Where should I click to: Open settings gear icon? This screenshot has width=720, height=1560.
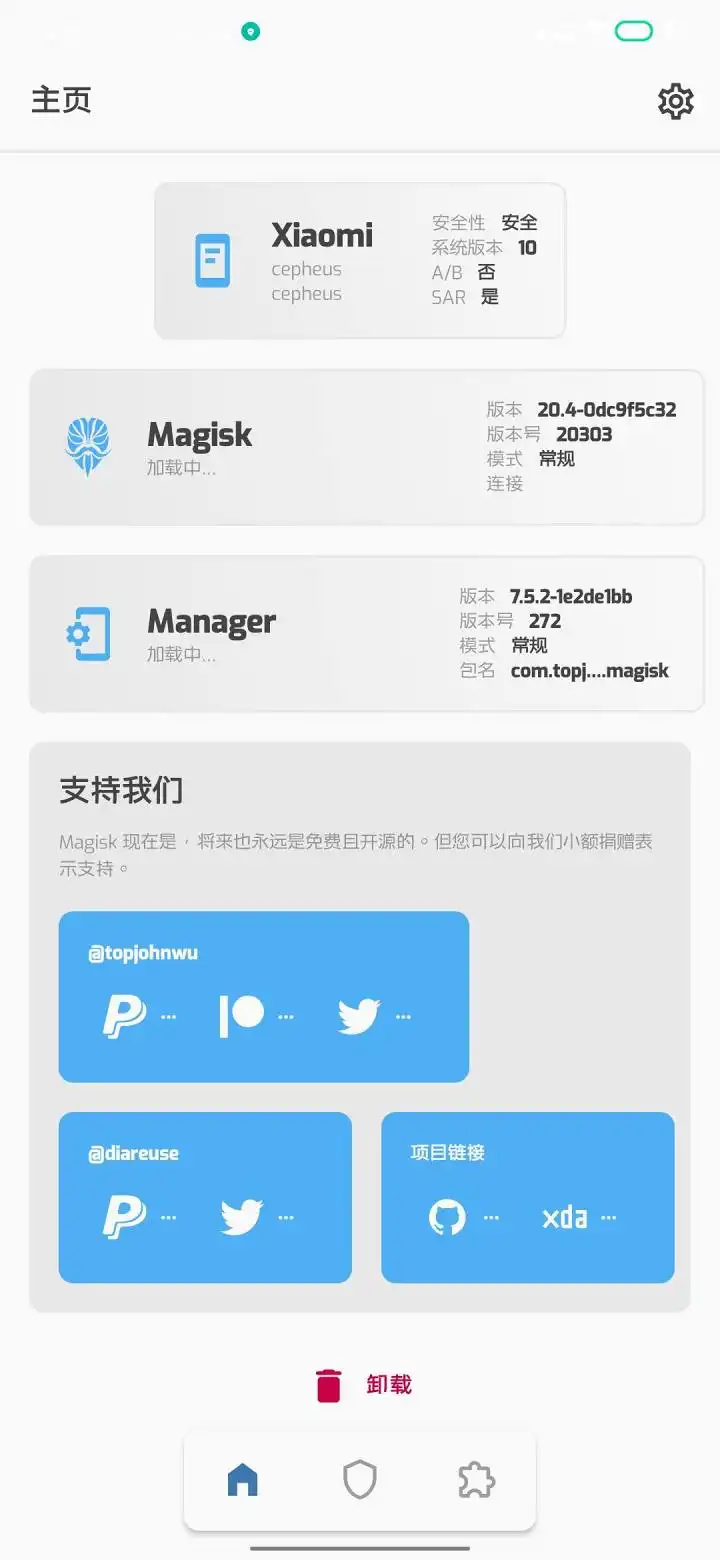click(x=675, y=101)
